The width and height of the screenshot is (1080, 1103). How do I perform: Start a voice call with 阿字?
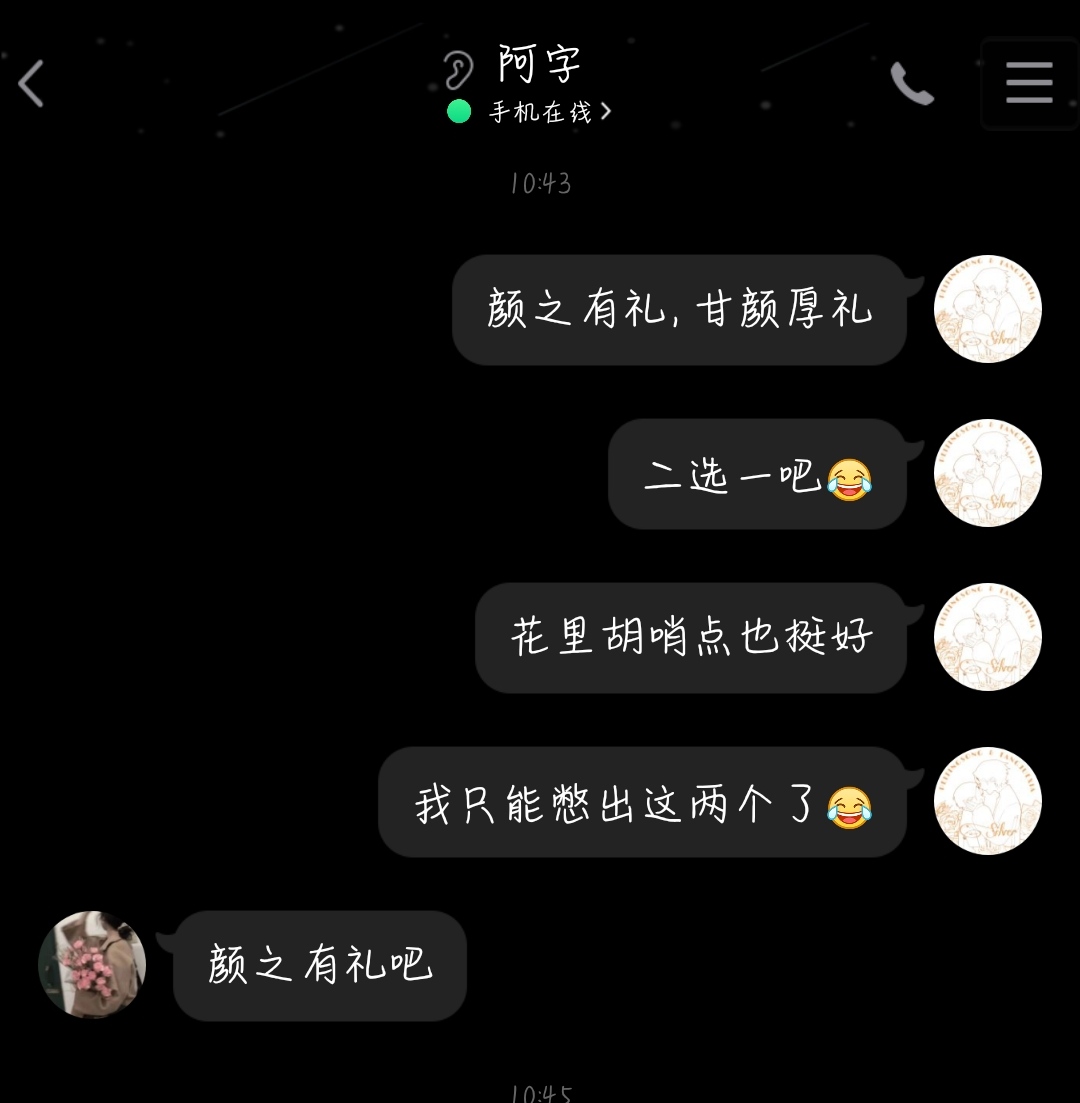point(912,84)
